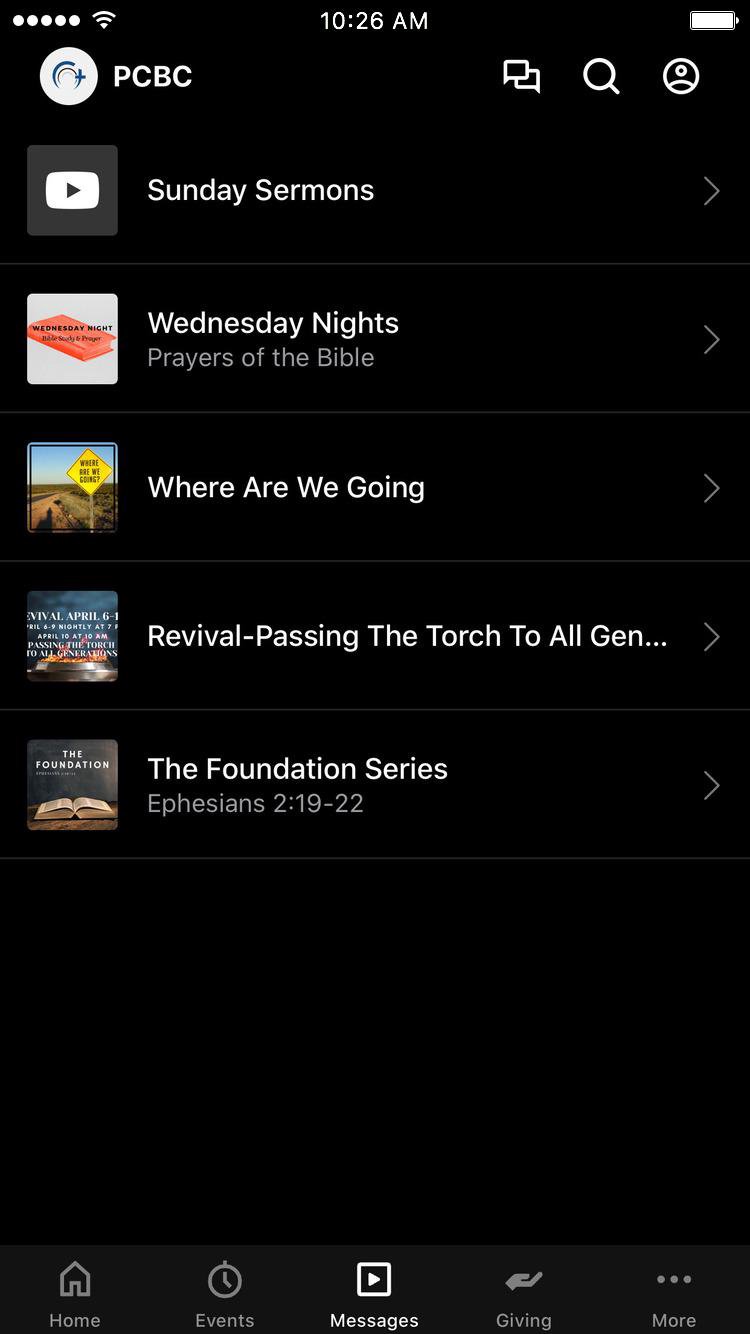Select the Where Are We Going series
The width and height of the screenshot is (750, 1334).
pyautogui.click(x=375, y=487)
